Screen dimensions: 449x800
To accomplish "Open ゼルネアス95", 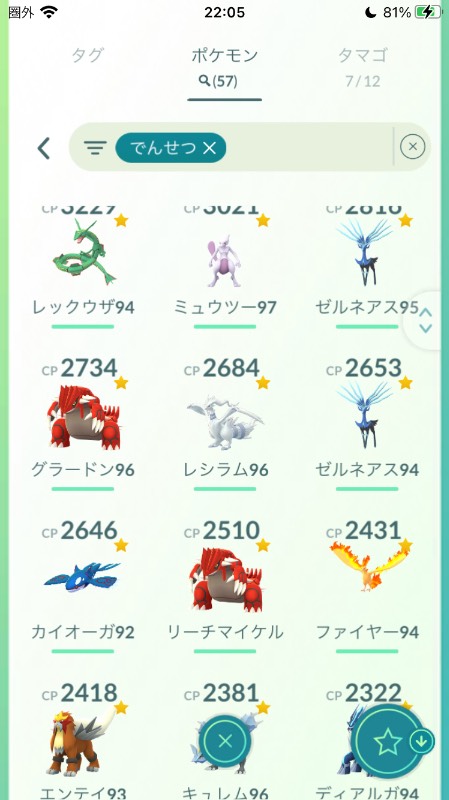I will coord(367,265).
